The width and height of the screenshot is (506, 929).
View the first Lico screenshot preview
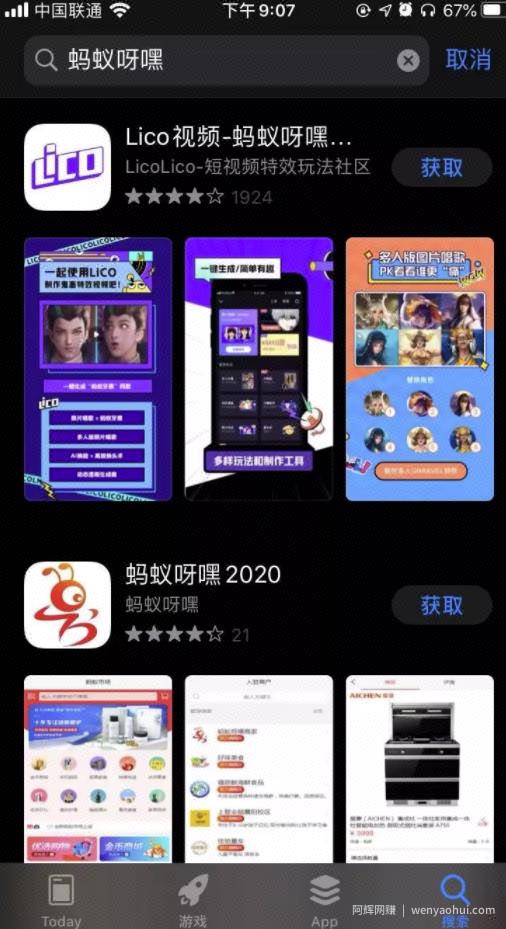click(98, 369)
